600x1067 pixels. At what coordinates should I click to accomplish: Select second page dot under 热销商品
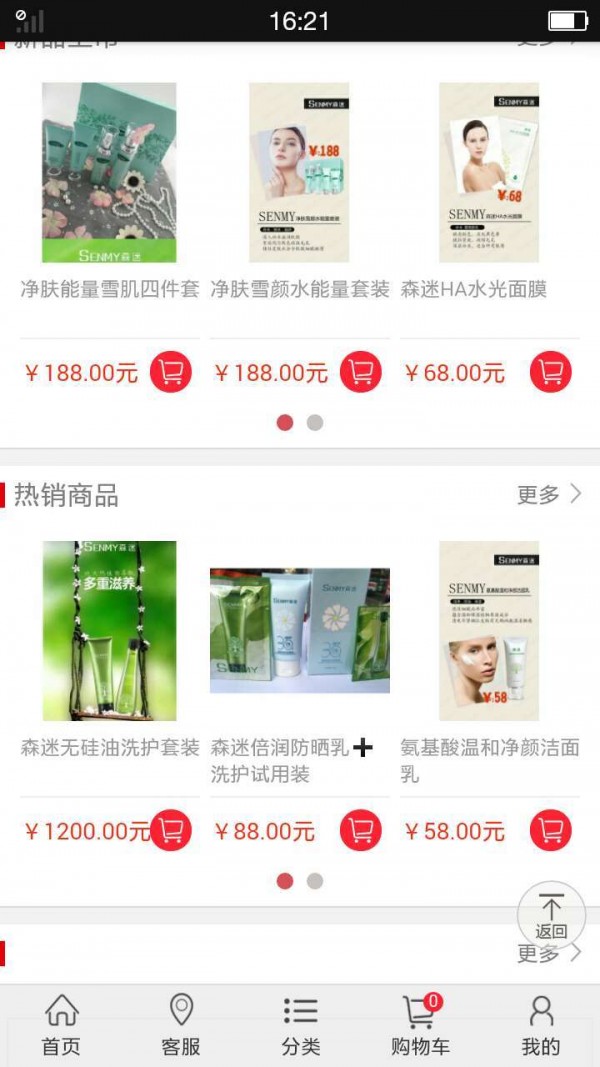point(315,881)
